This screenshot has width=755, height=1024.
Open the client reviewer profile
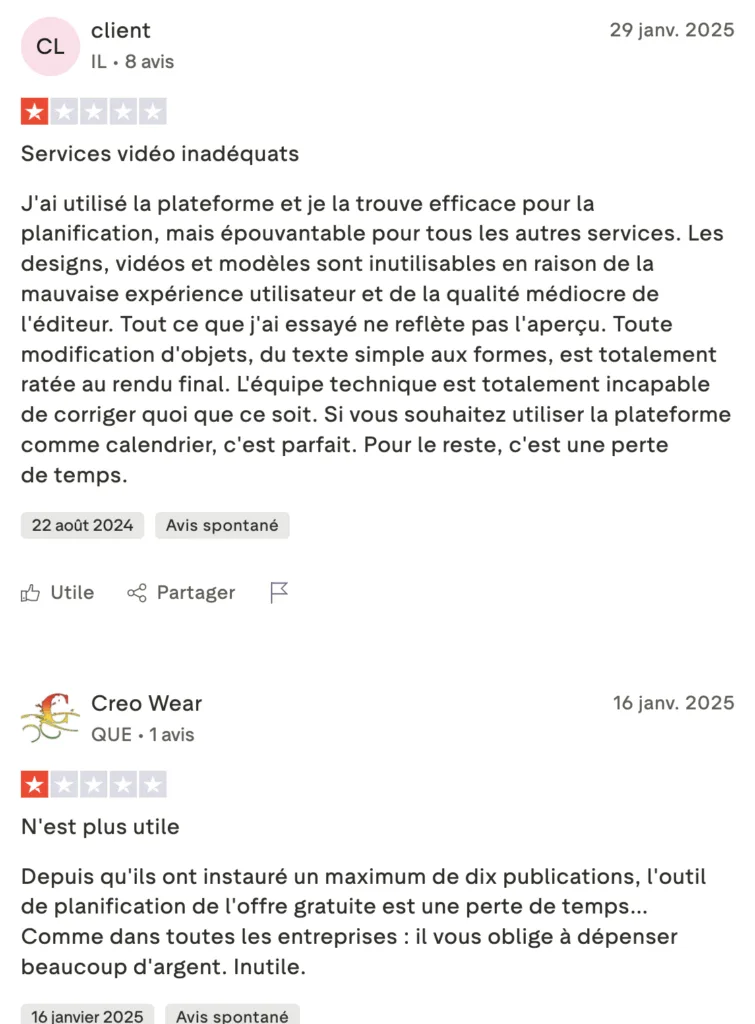[x=121, y=31]
